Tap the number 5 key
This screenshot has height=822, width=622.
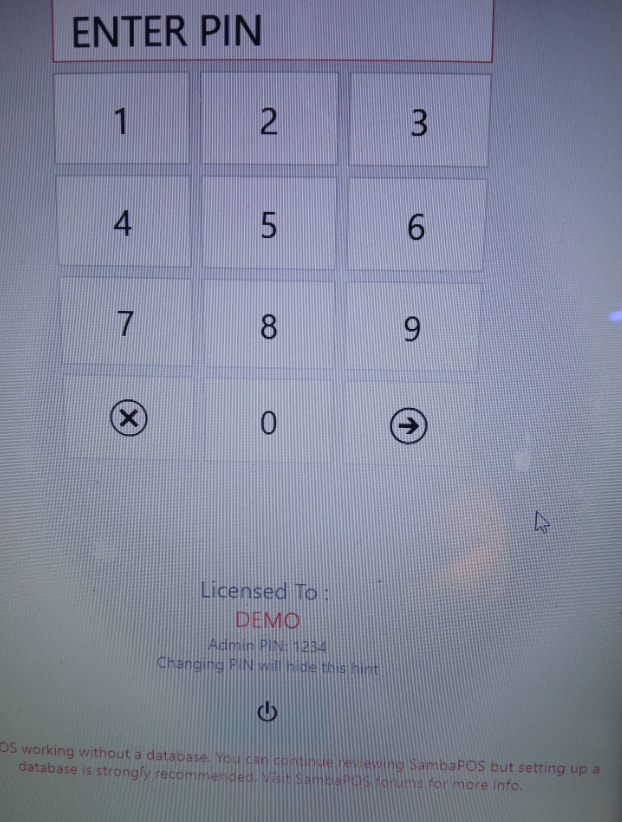point(268,227)
